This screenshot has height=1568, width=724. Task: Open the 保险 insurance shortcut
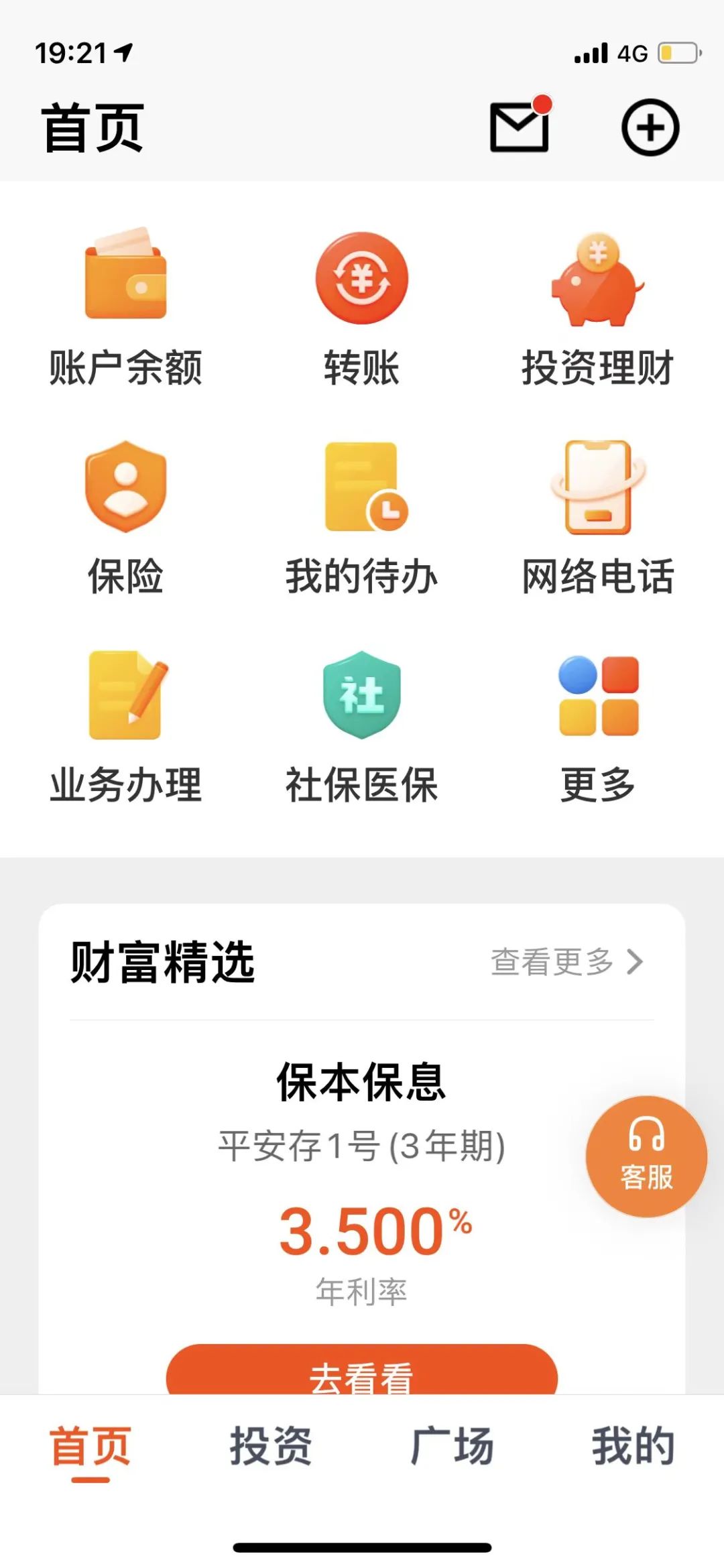coord(125,517)
